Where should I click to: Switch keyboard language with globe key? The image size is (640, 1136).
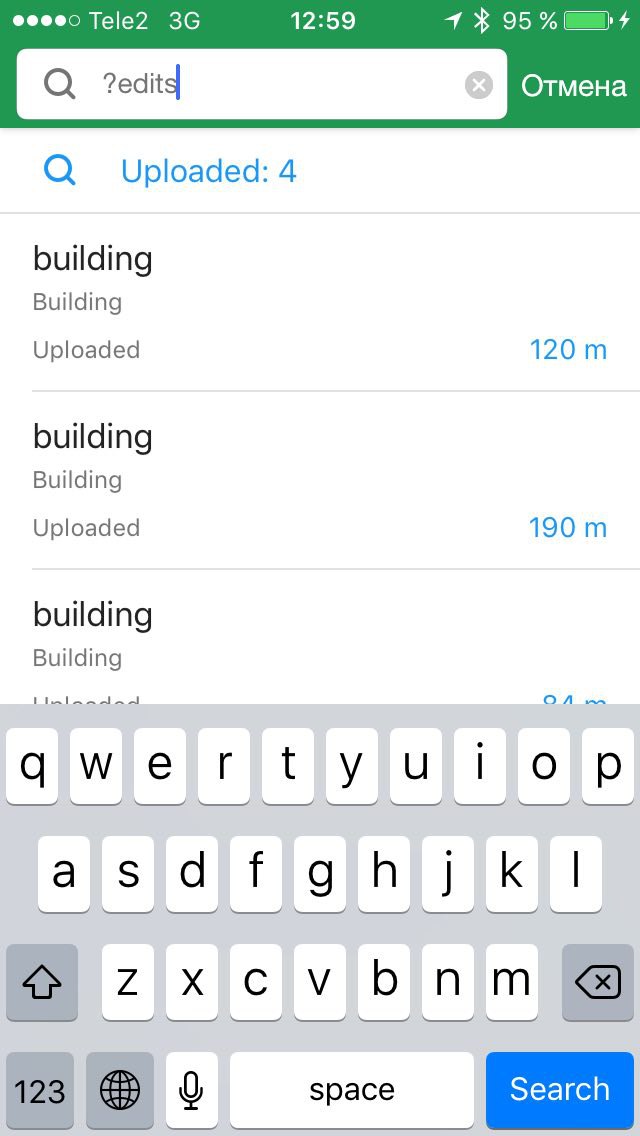[x=120, y=1090]
